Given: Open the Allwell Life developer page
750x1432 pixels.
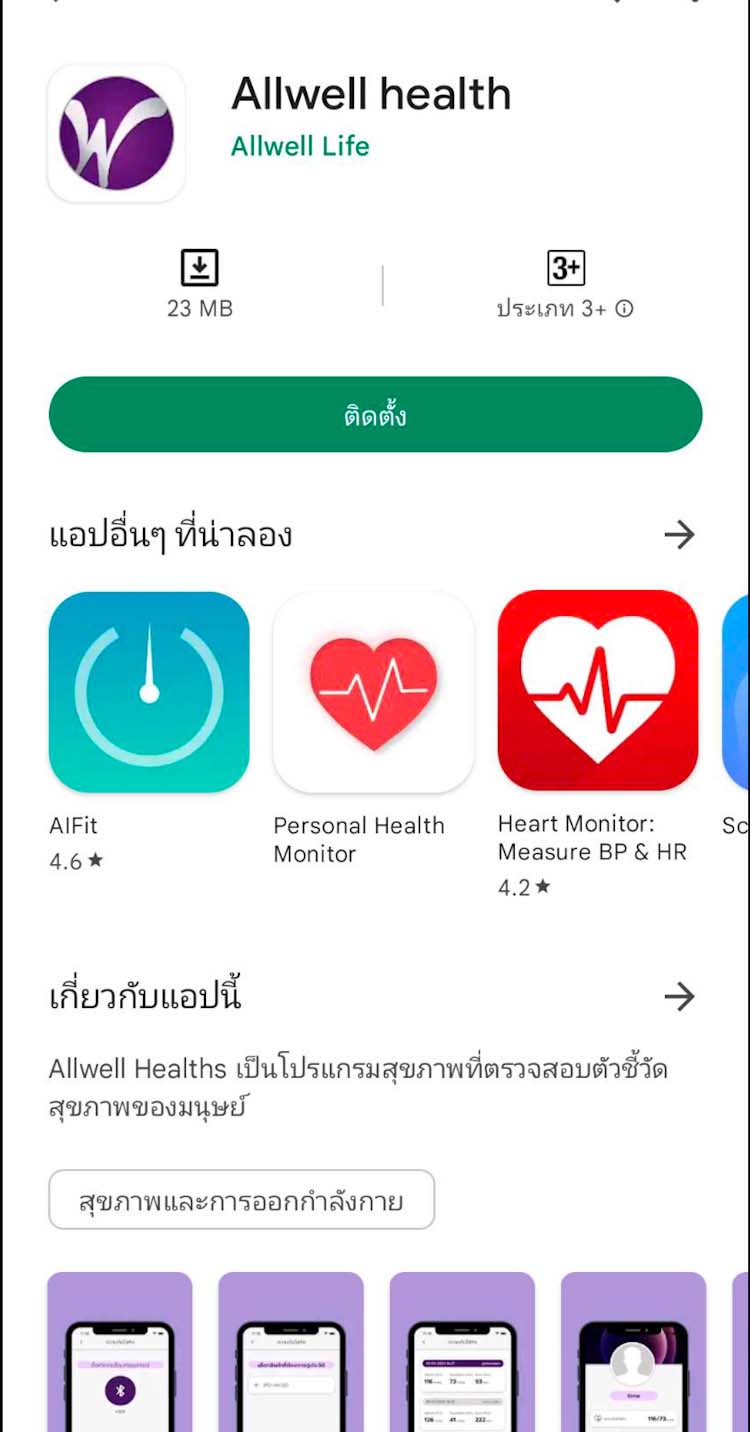Looking at the screenshot, I should pyautogui.click(x=300, y=147).
